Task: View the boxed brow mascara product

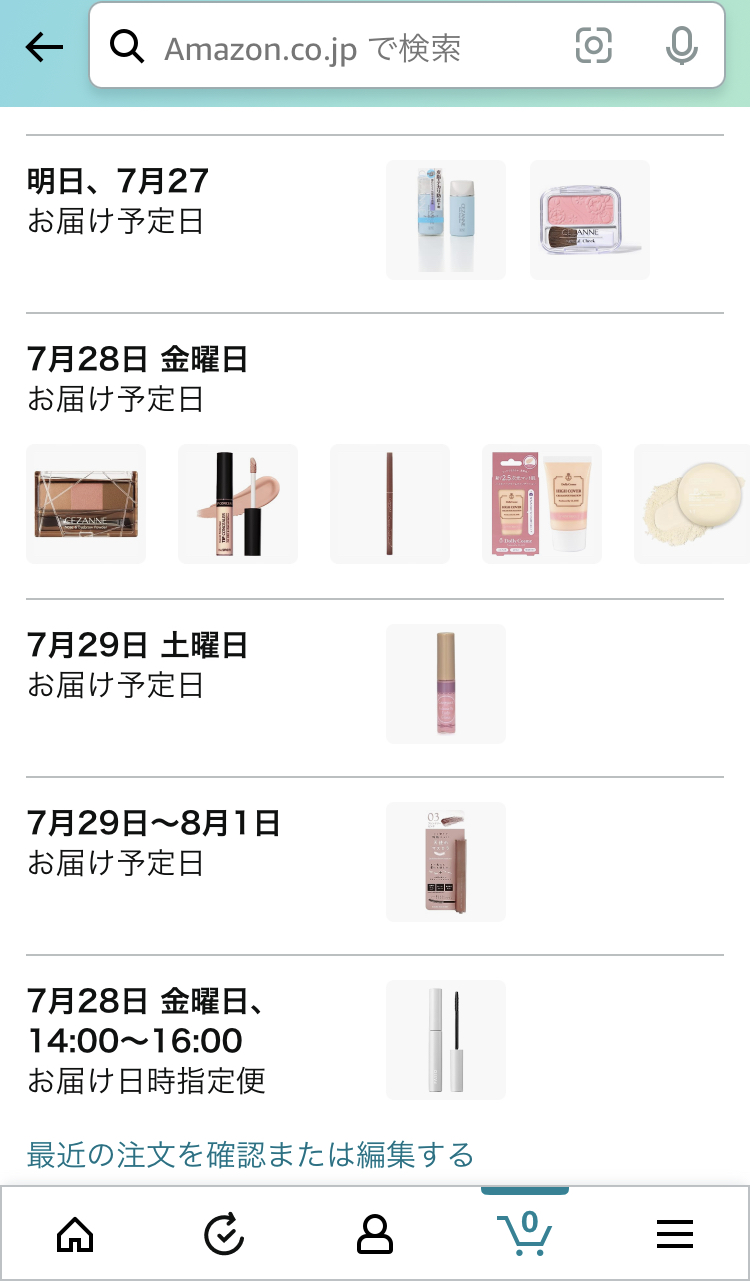Action: coord(445,862)
